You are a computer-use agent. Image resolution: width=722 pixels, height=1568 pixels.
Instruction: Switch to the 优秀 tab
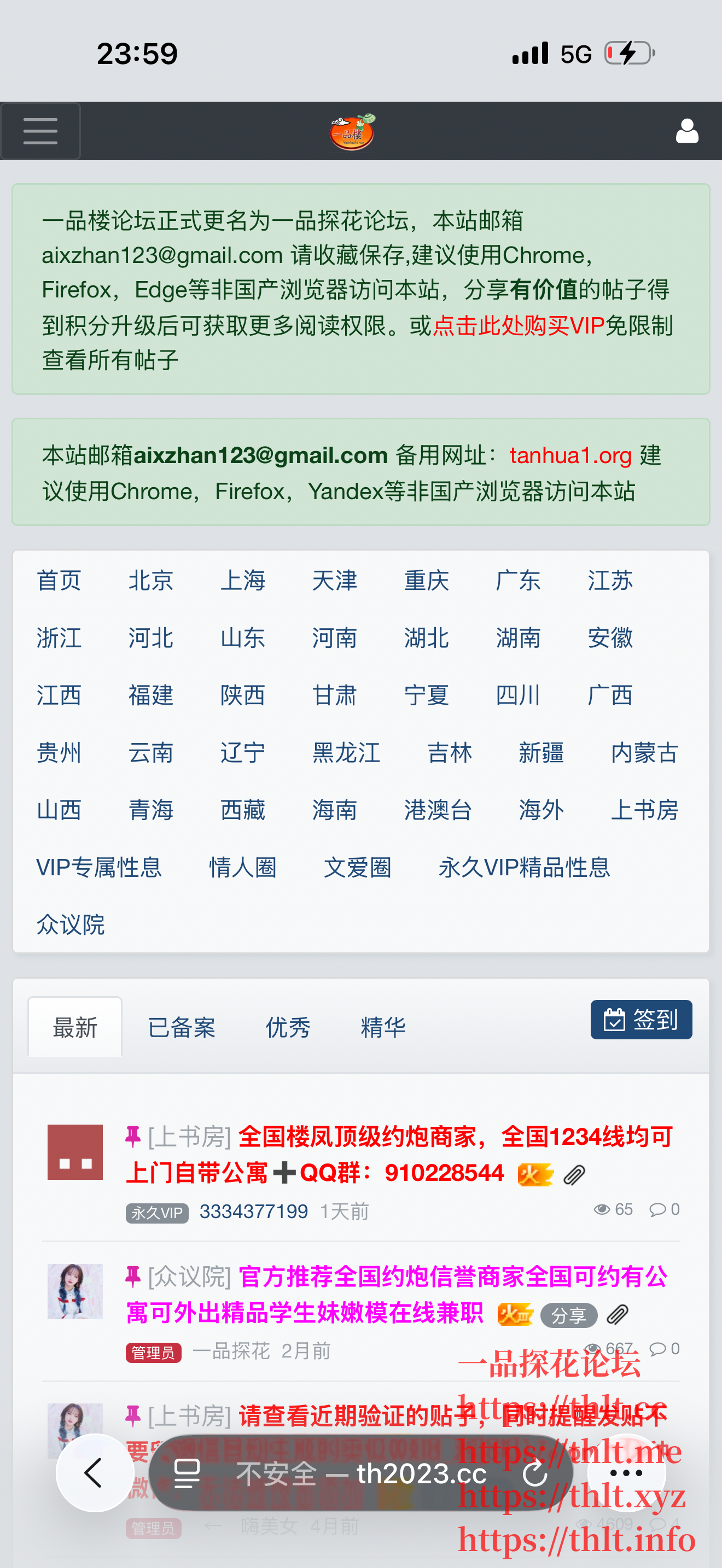288,1027
